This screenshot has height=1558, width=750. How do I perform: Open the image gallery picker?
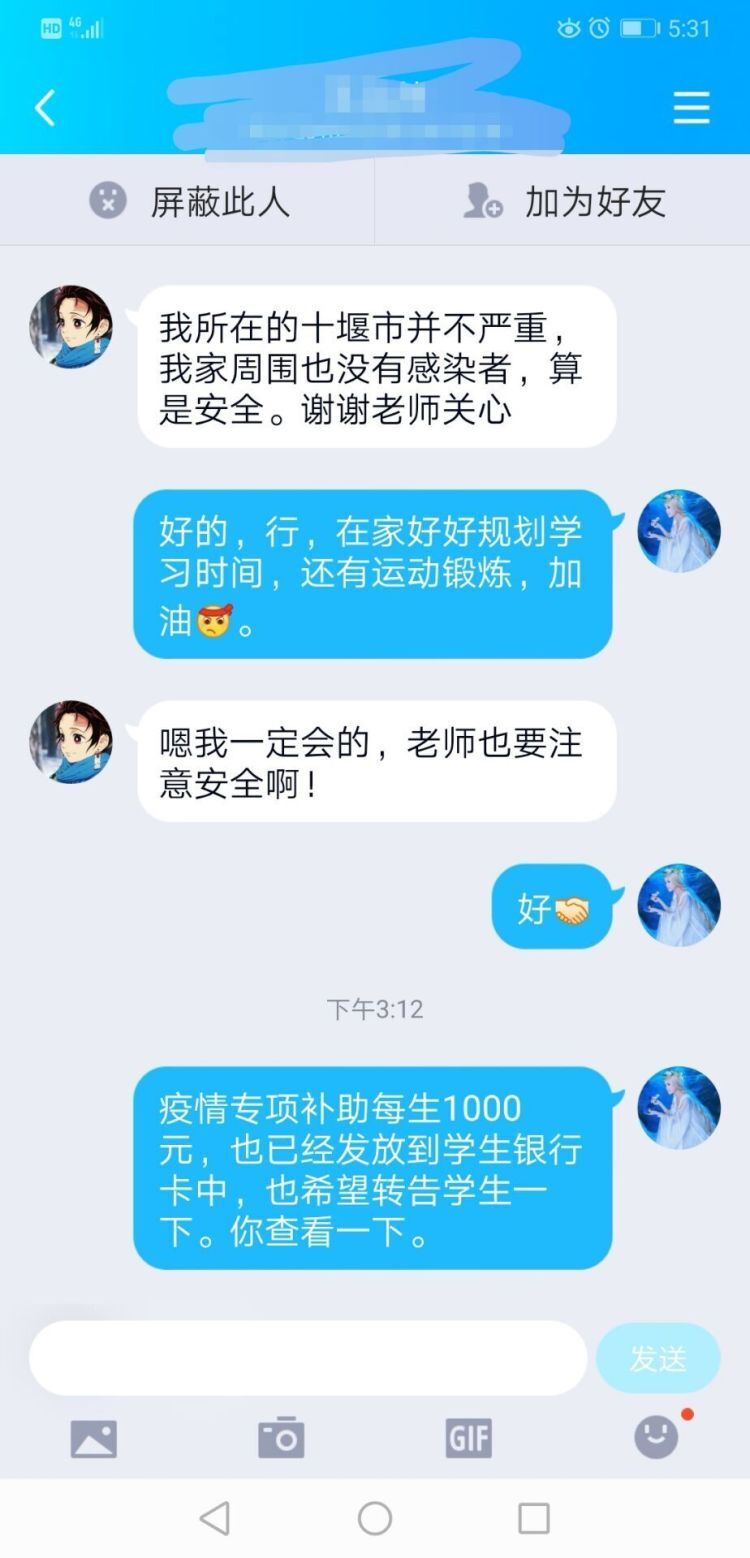tap(94, 1439)
